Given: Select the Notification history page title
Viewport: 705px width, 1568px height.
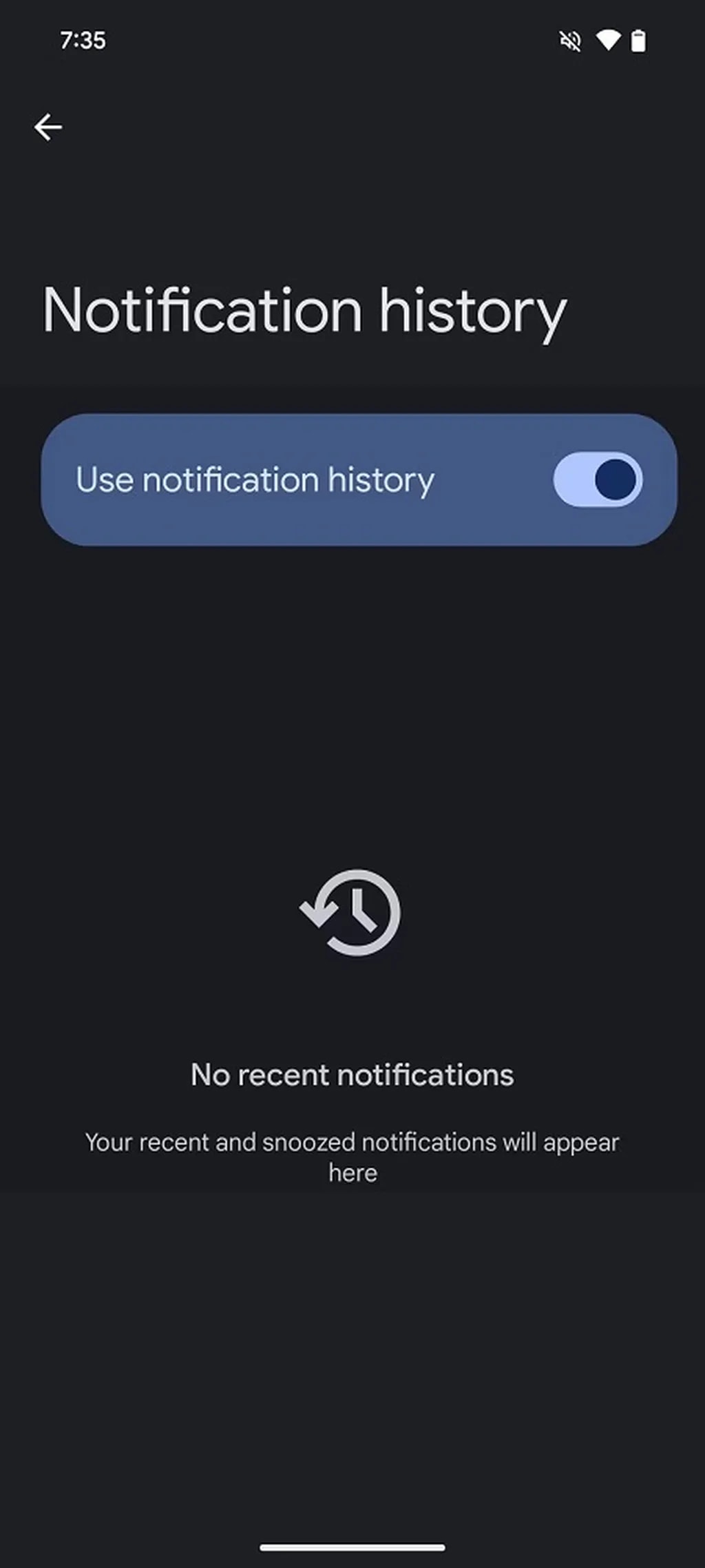Looking at the screenshot, I should tap(303, 311).
